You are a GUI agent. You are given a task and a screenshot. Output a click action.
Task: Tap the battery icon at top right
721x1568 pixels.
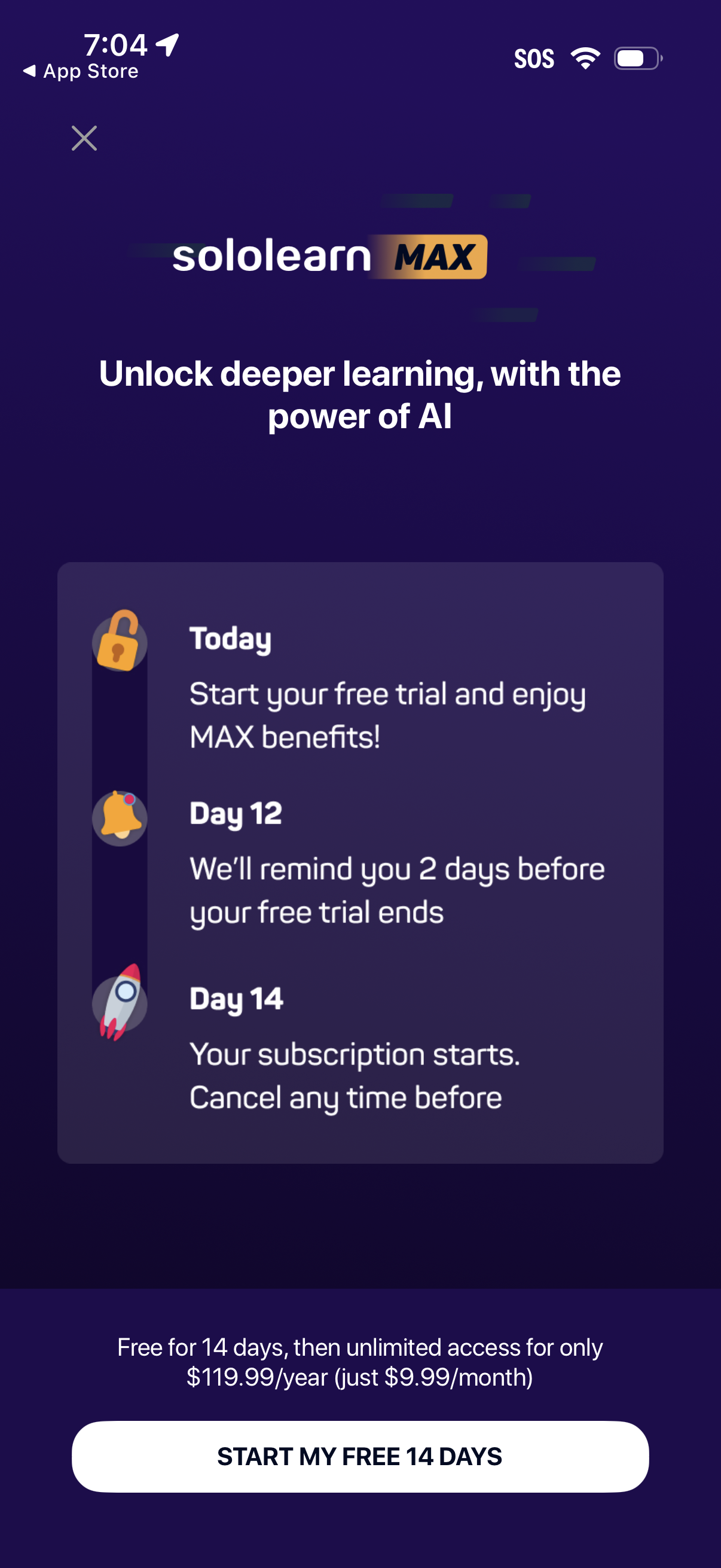(637, 57)
